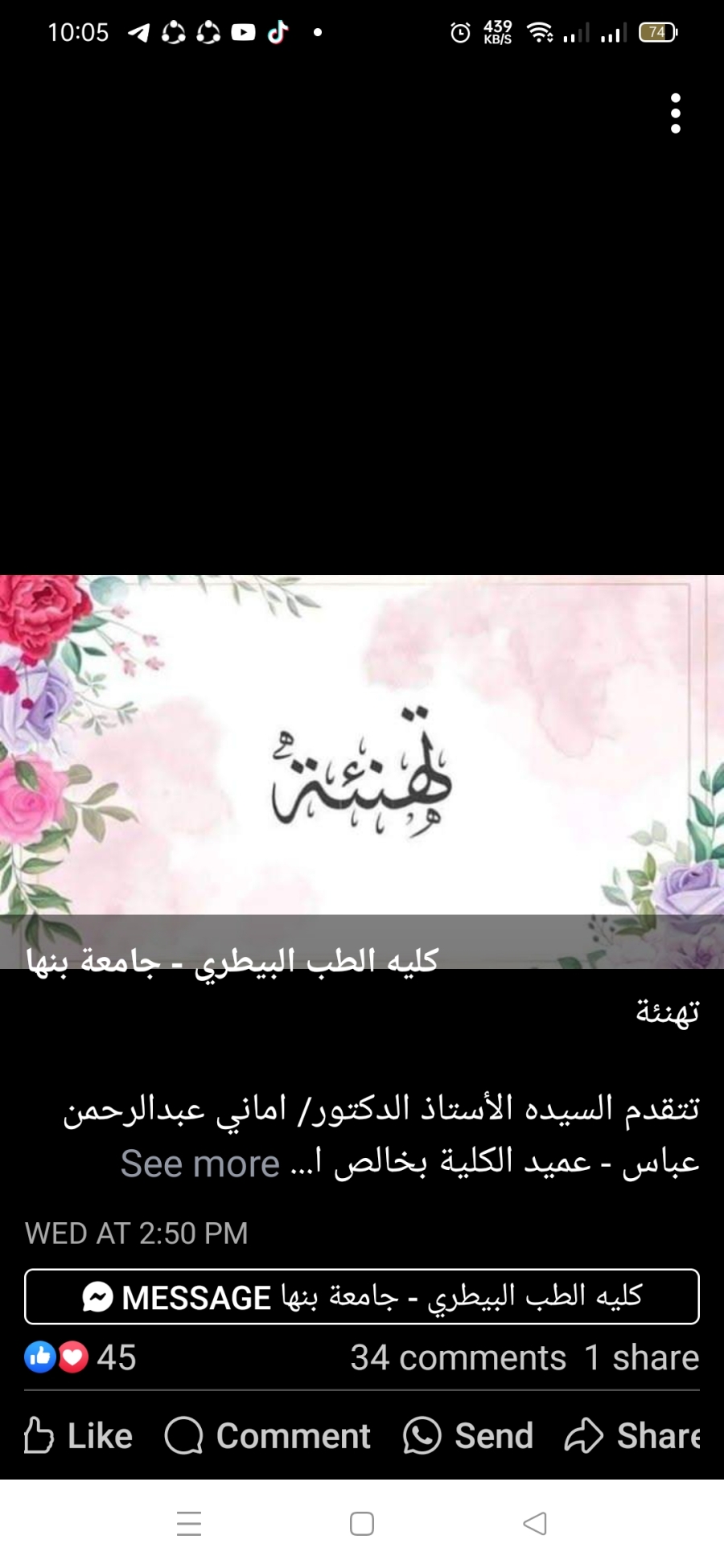Open the page name overlay on the photo
Screen dimensions: 724x1568
[x=232, y=961]
